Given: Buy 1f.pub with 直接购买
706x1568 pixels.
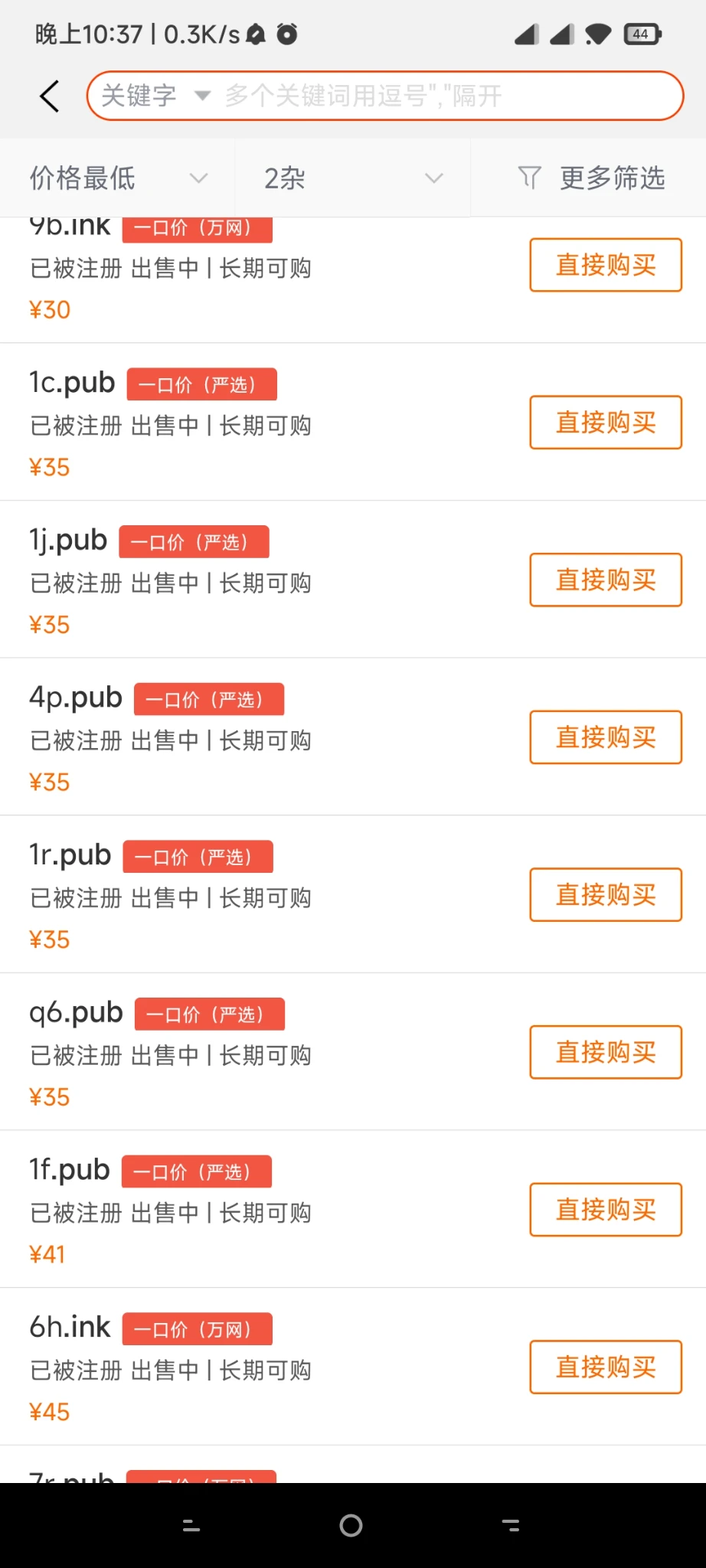Looking at the screenshot, I should [605, 1210].
